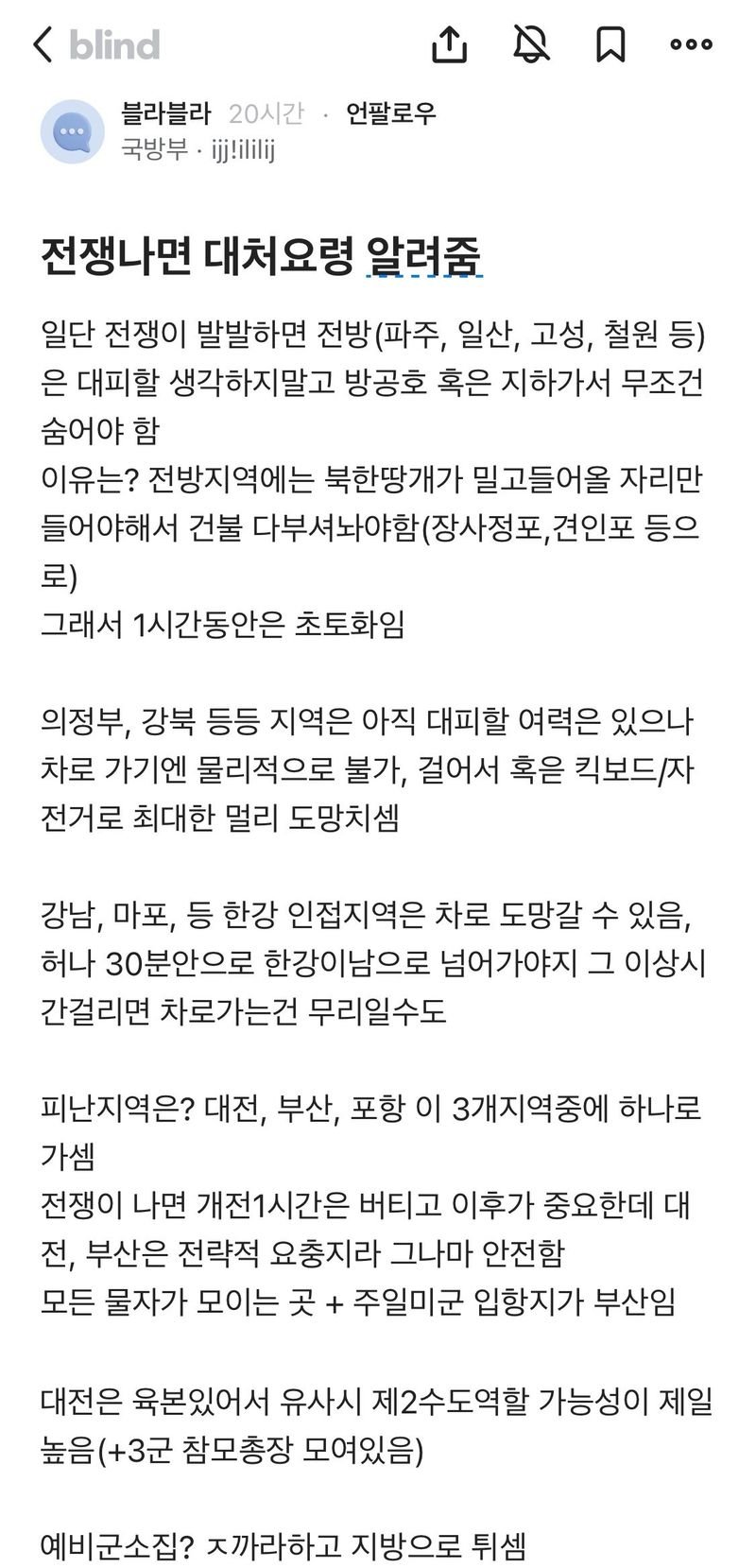
Task: Share this Blind post
Action: [450, 43]
